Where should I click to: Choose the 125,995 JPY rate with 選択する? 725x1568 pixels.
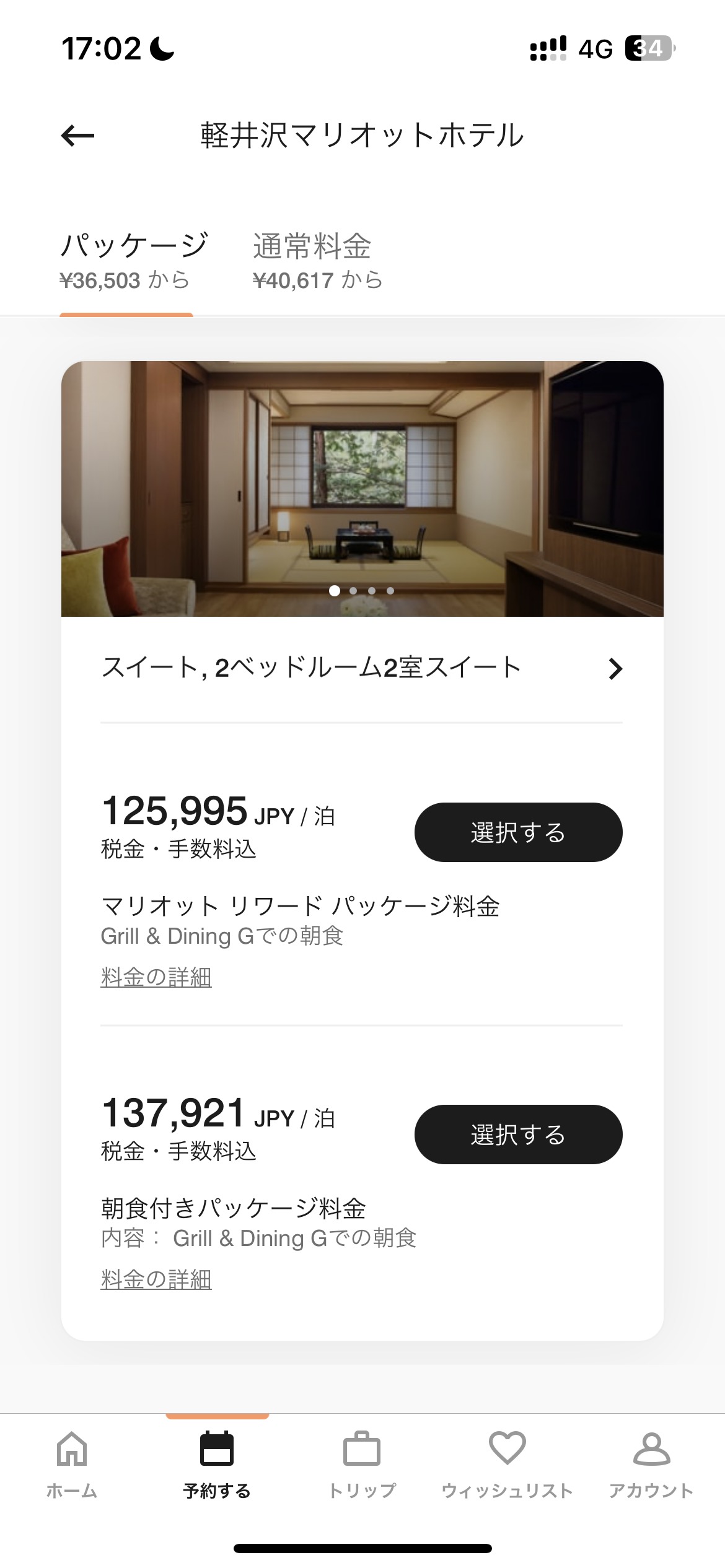pos(518,832)
